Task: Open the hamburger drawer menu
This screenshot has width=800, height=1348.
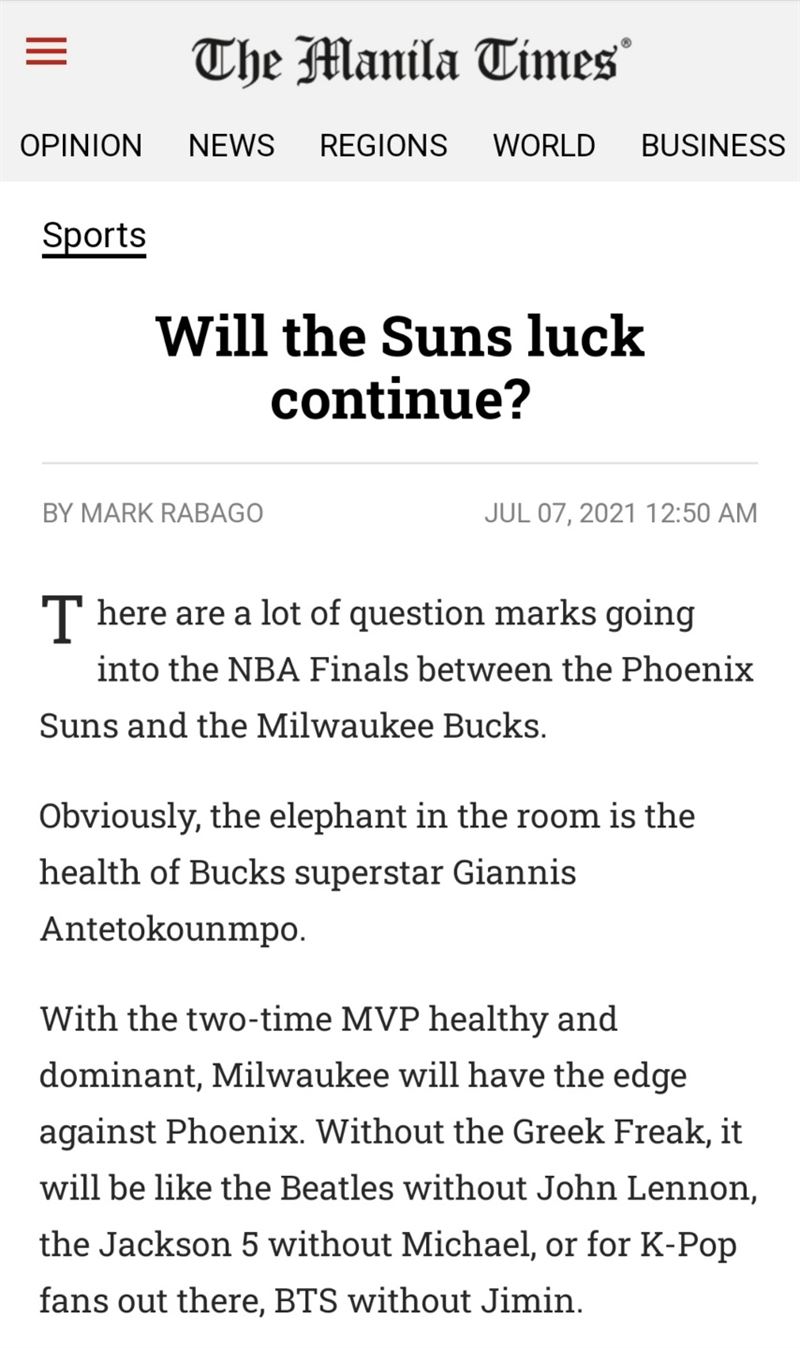Action: pos(47,53)
